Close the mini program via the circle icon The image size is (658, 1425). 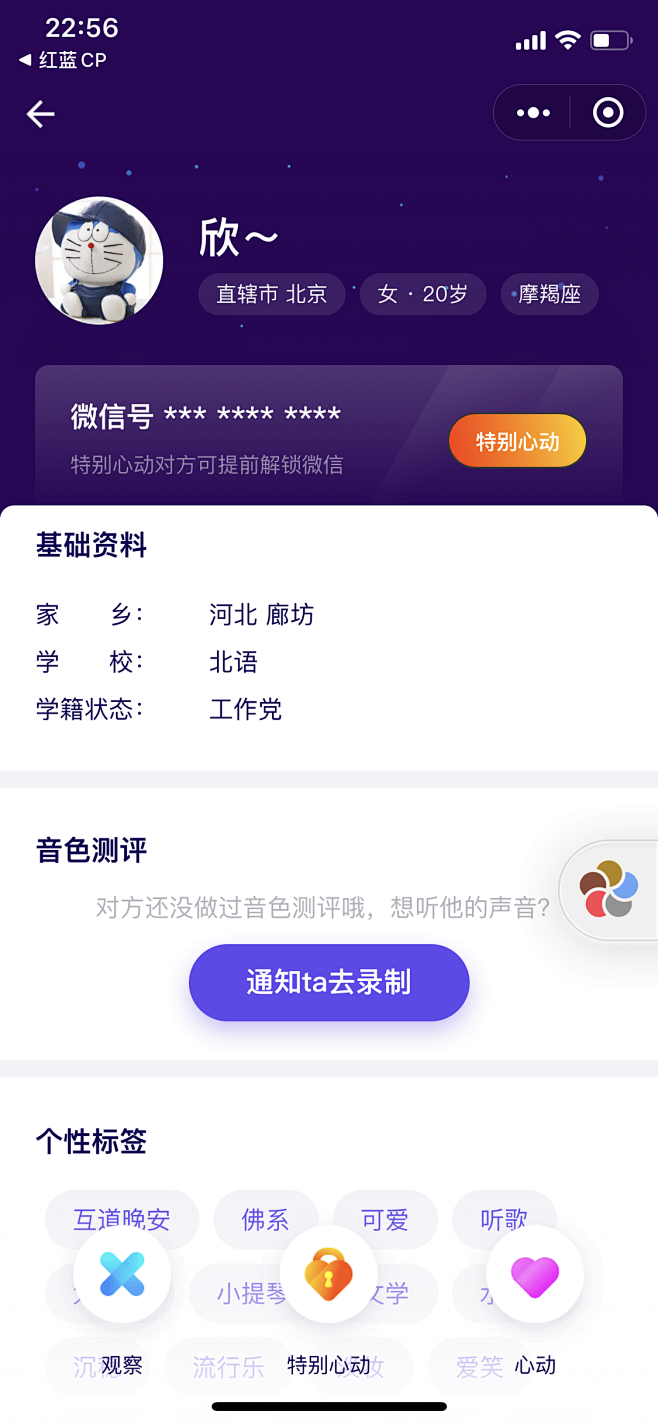click(608, 113)
